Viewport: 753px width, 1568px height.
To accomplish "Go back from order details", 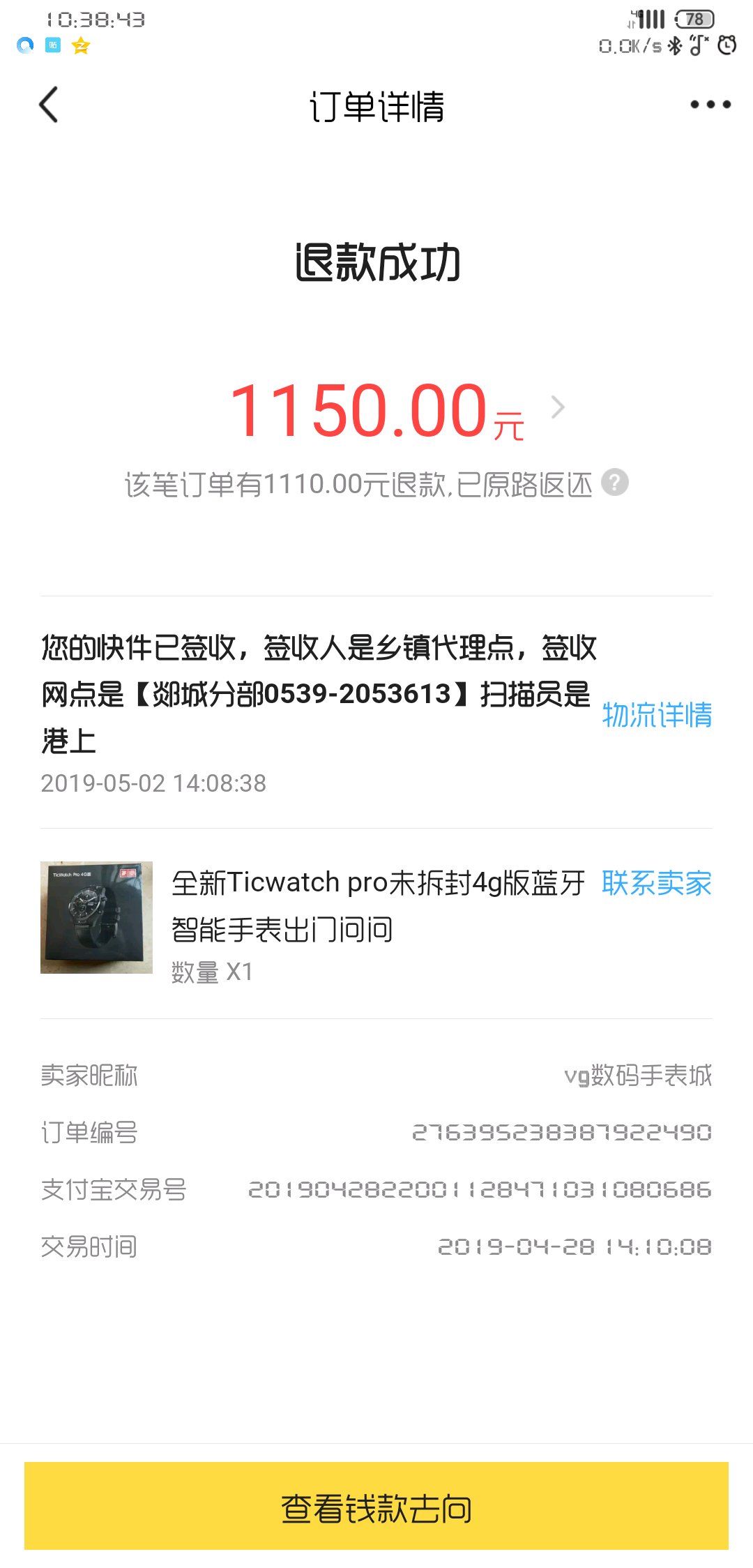I will pyautogui.click(x=49, y=105).
